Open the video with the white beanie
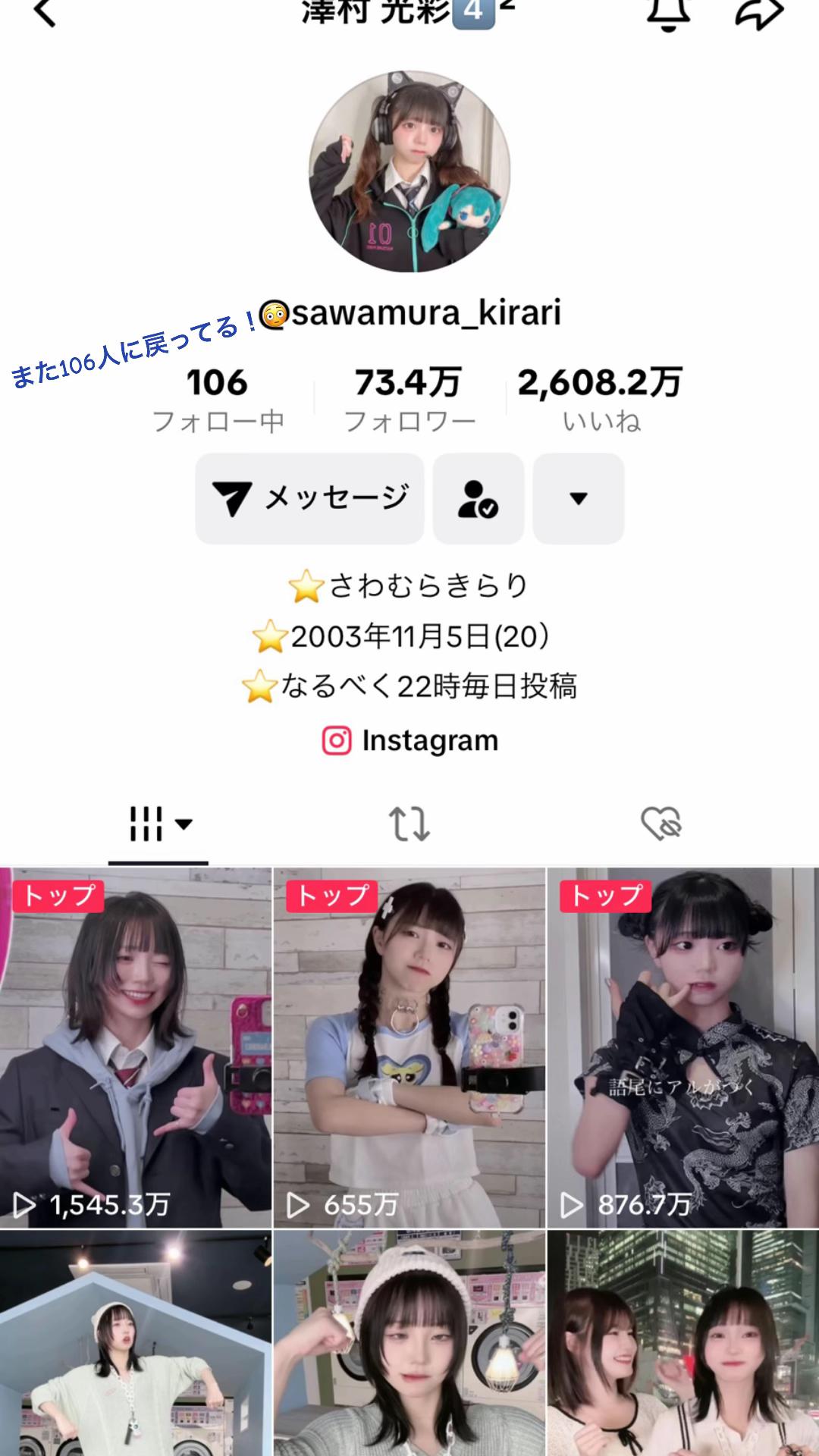This screenshot has height=1456, width=819. (409, 1343)
